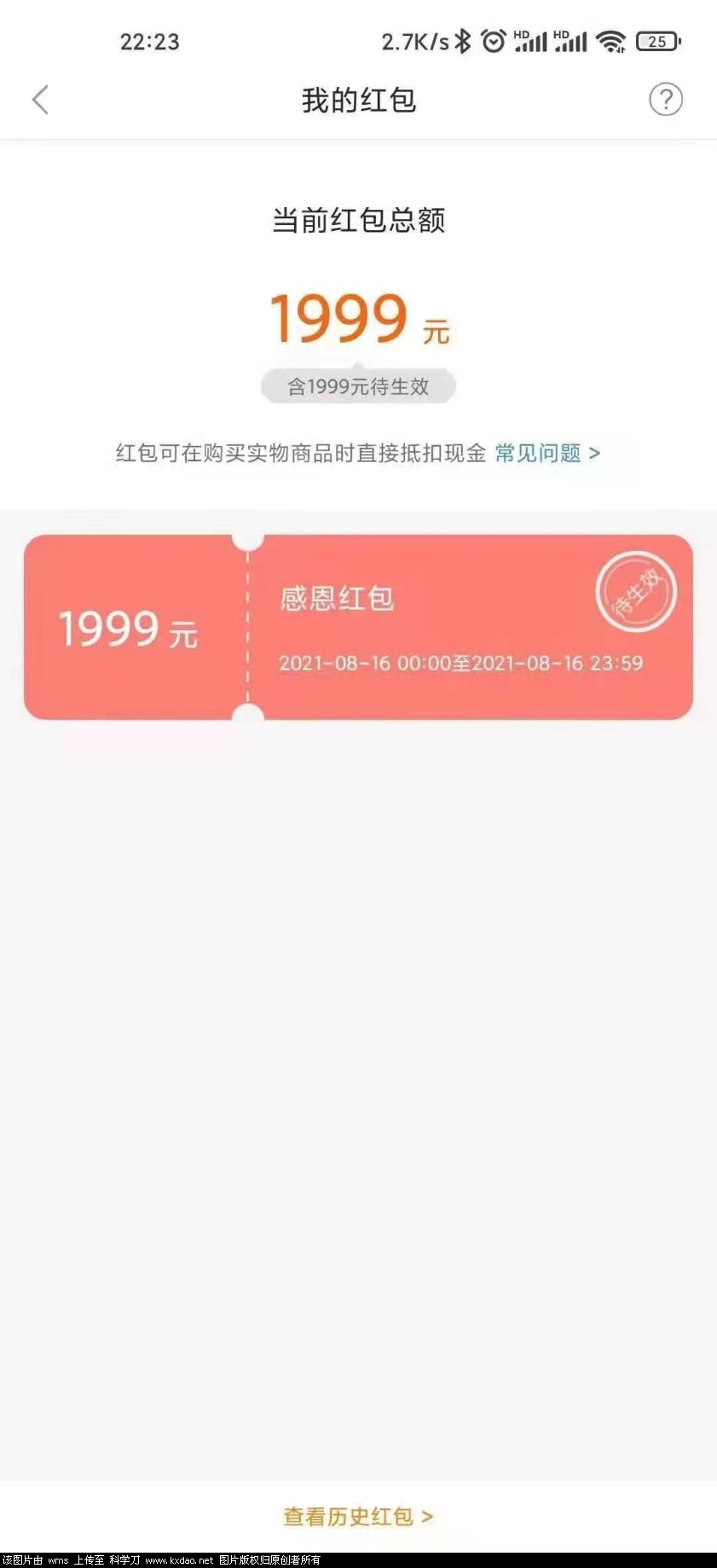Tap the 1999元 amount on the coupon
The width and height of the screenshot is (717, 1568).
tap(128, 629)
